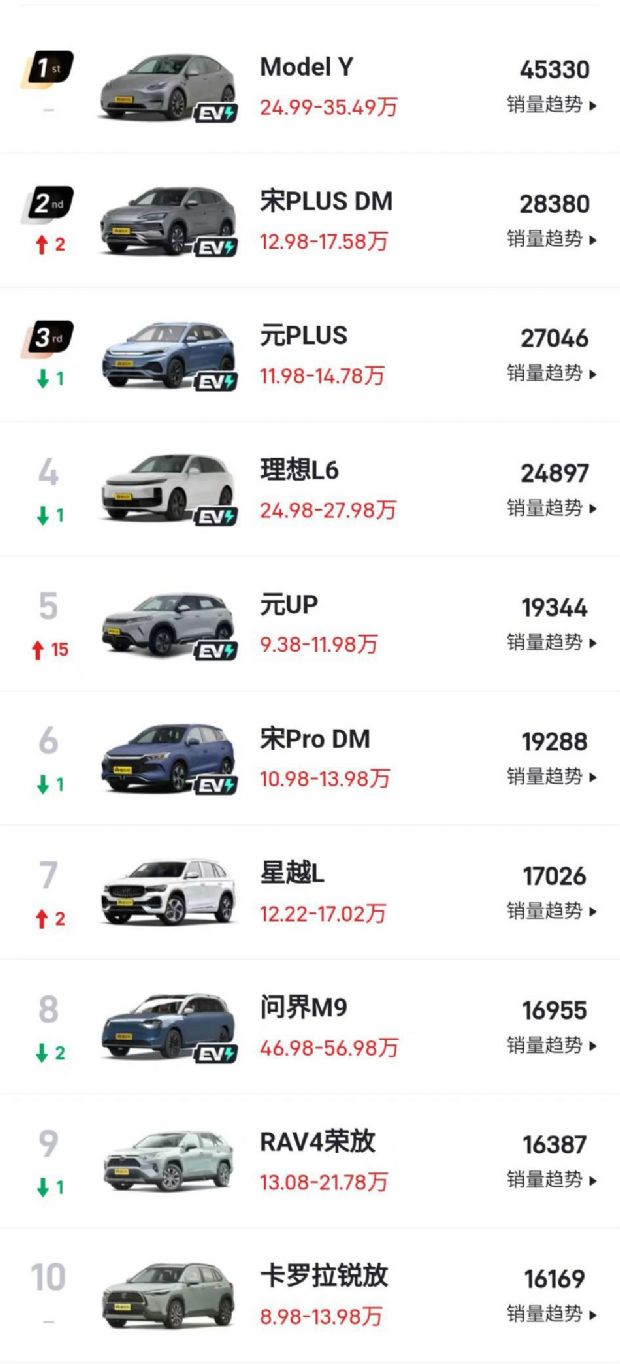
Task: Open the 问界M9 ranking row
Action: click(x=304, y=1008)
